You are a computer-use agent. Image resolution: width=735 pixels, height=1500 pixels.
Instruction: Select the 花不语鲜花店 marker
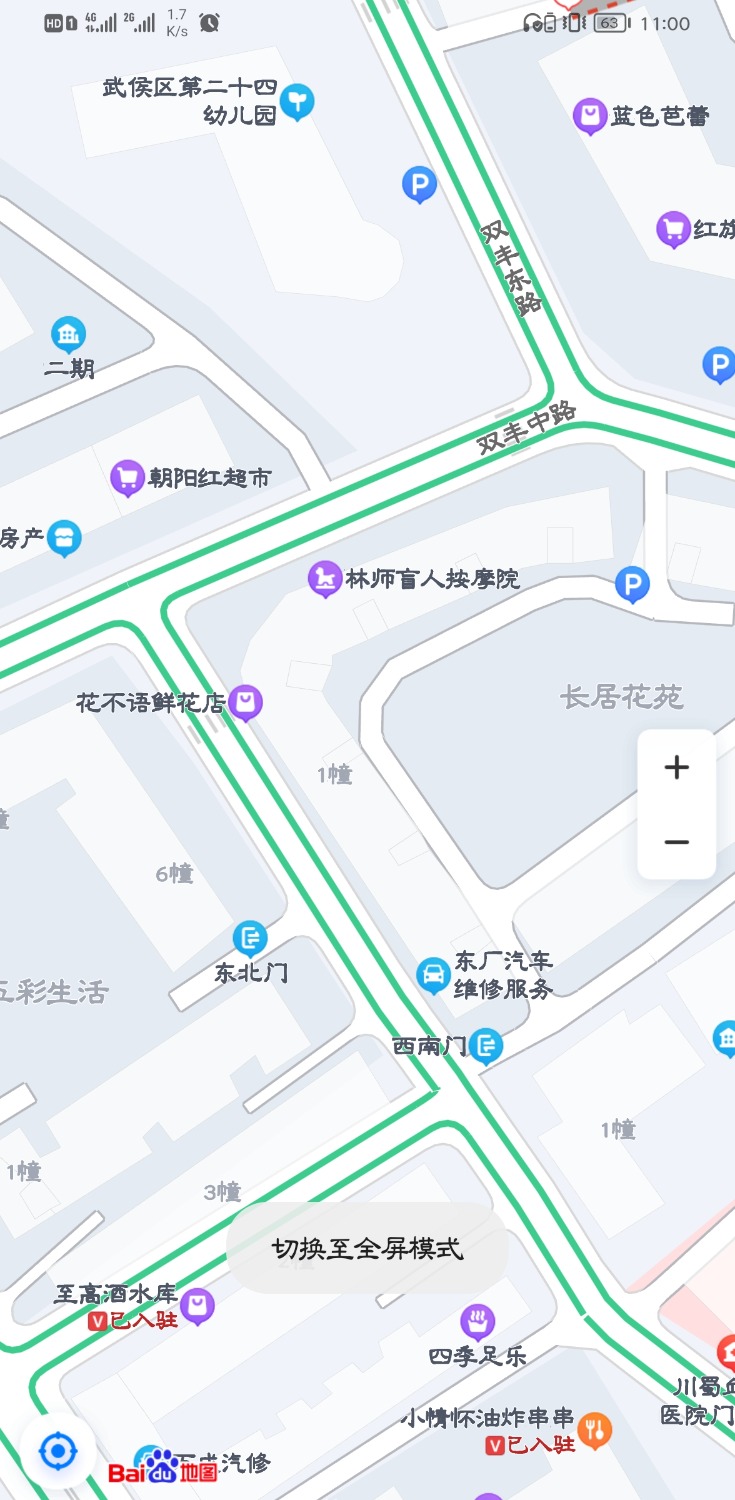[245, 703]
